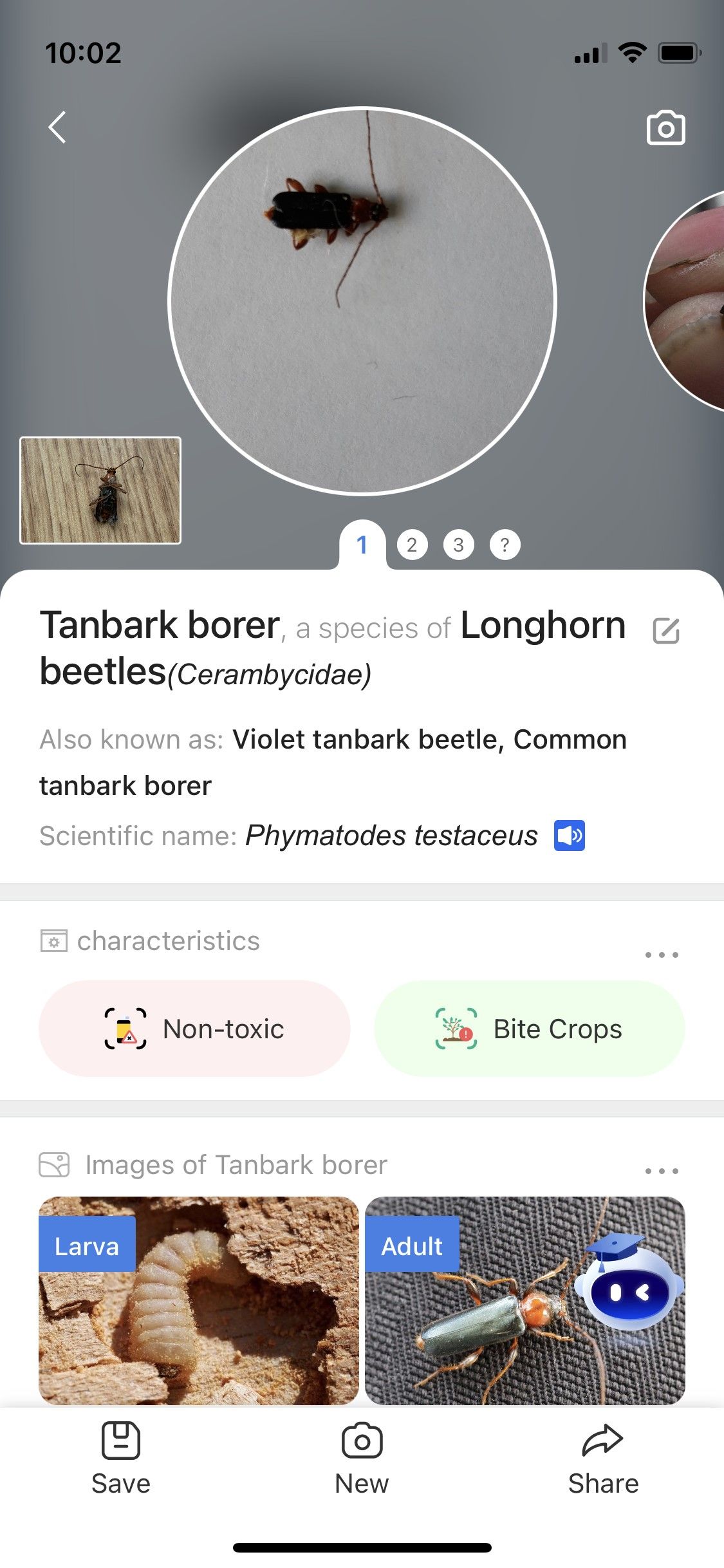Open the camera icon at top right
This screenshot has width=724, height=1568.
(x=665, y=128)
